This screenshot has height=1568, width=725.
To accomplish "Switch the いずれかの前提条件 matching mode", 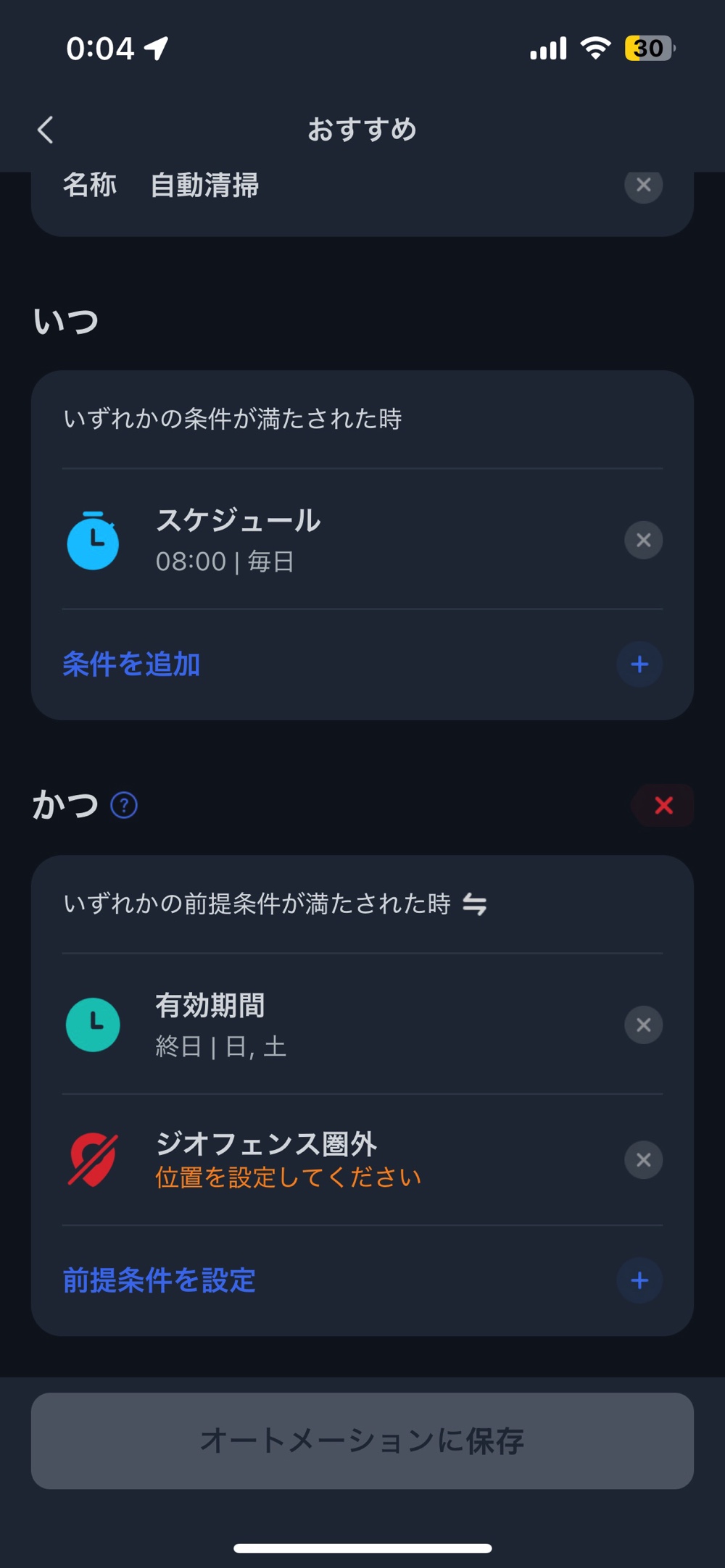I will 475,904.
